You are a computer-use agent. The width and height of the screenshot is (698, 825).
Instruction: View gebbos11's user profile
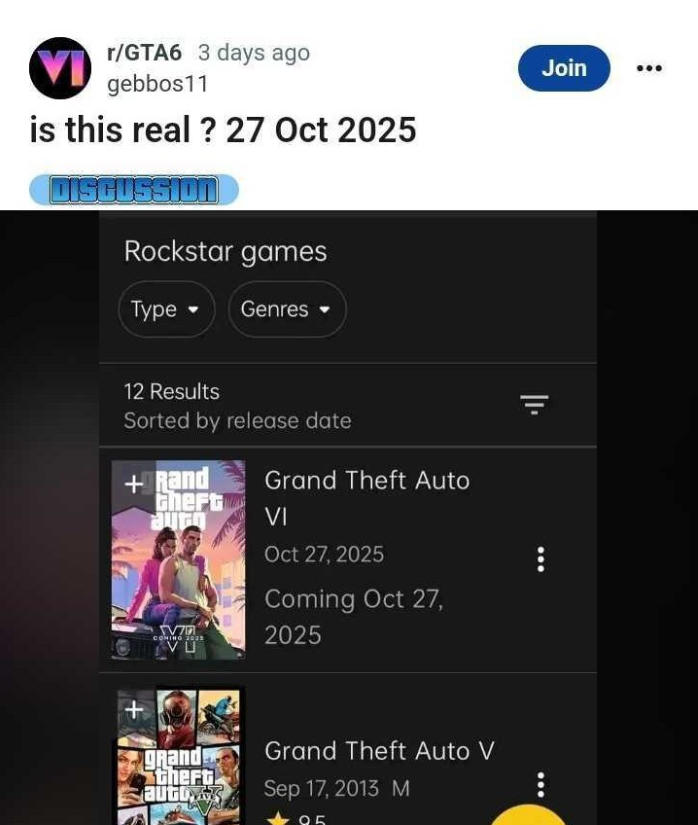pos(157,84)
